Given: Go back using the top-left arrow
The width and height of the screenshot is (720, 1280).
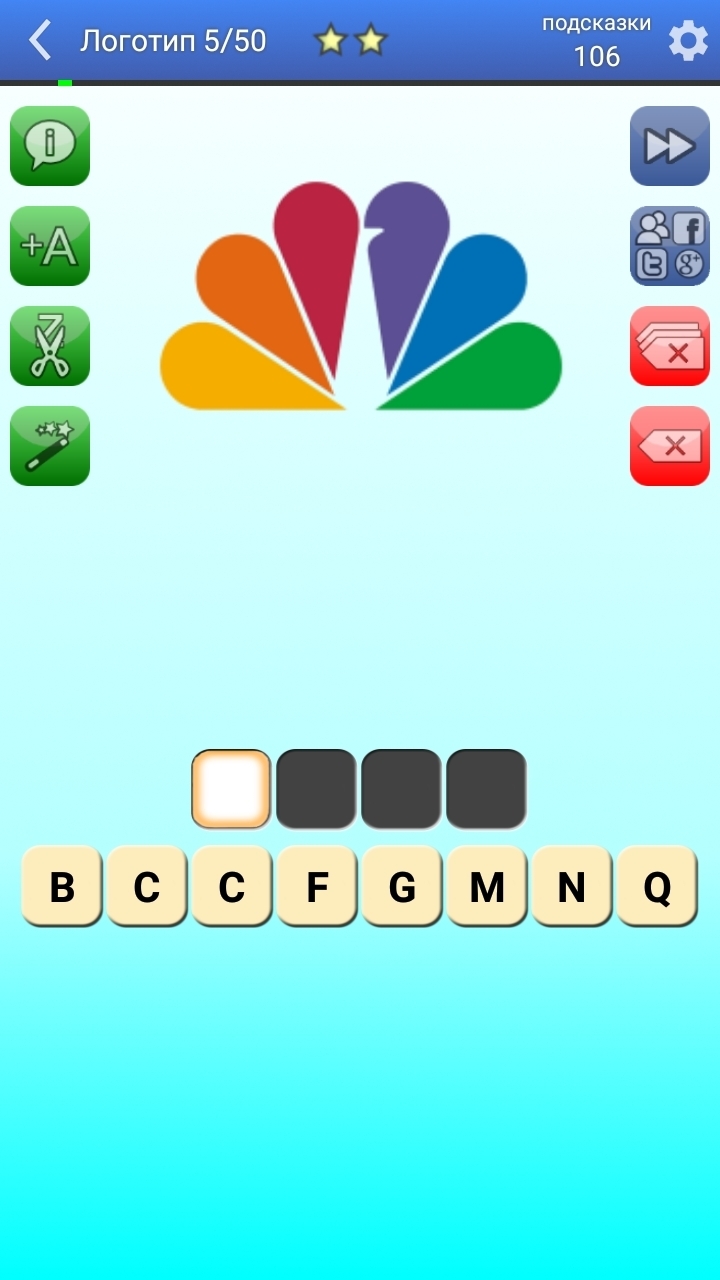Looking at the screenshot, I should [40, 41].
